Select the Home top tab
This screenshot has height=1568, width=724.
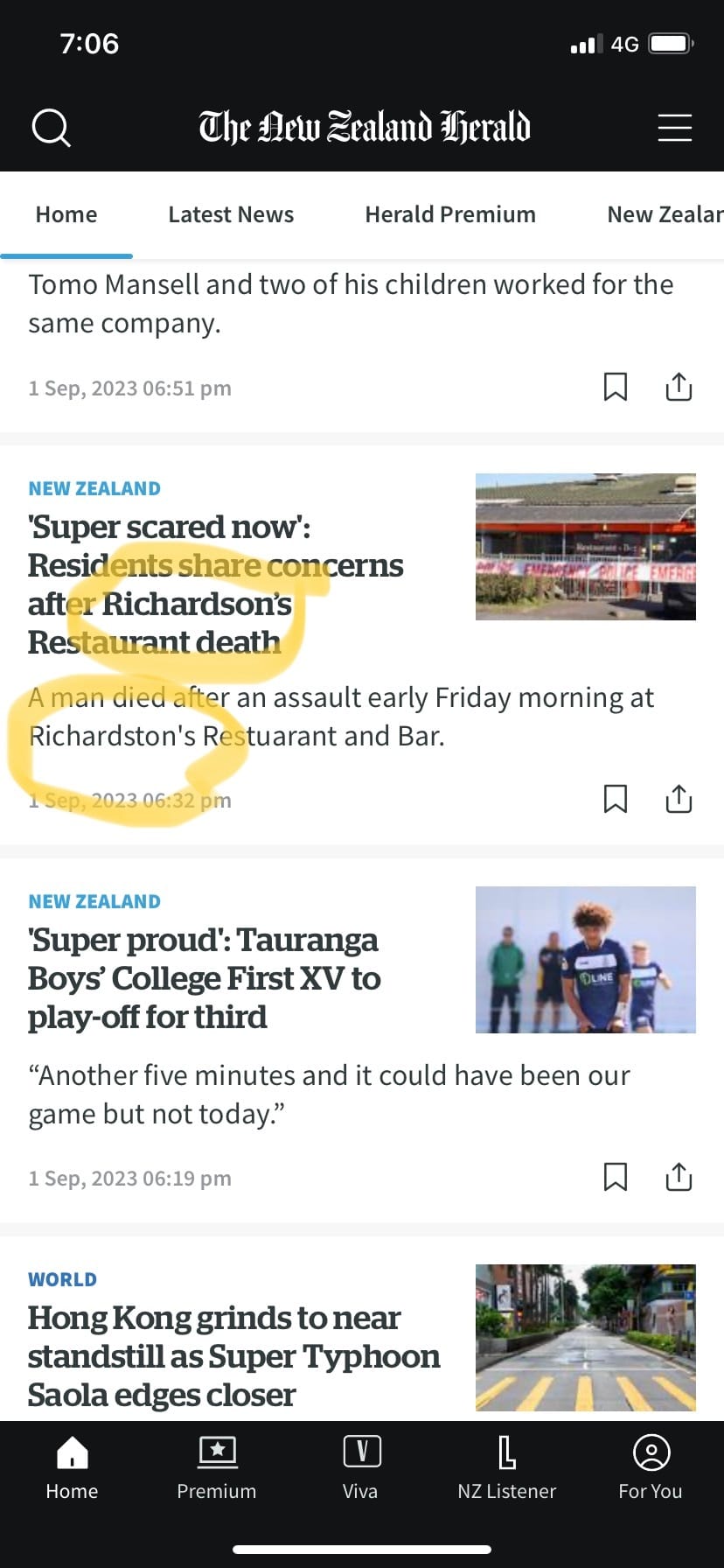tap(66, 214)
